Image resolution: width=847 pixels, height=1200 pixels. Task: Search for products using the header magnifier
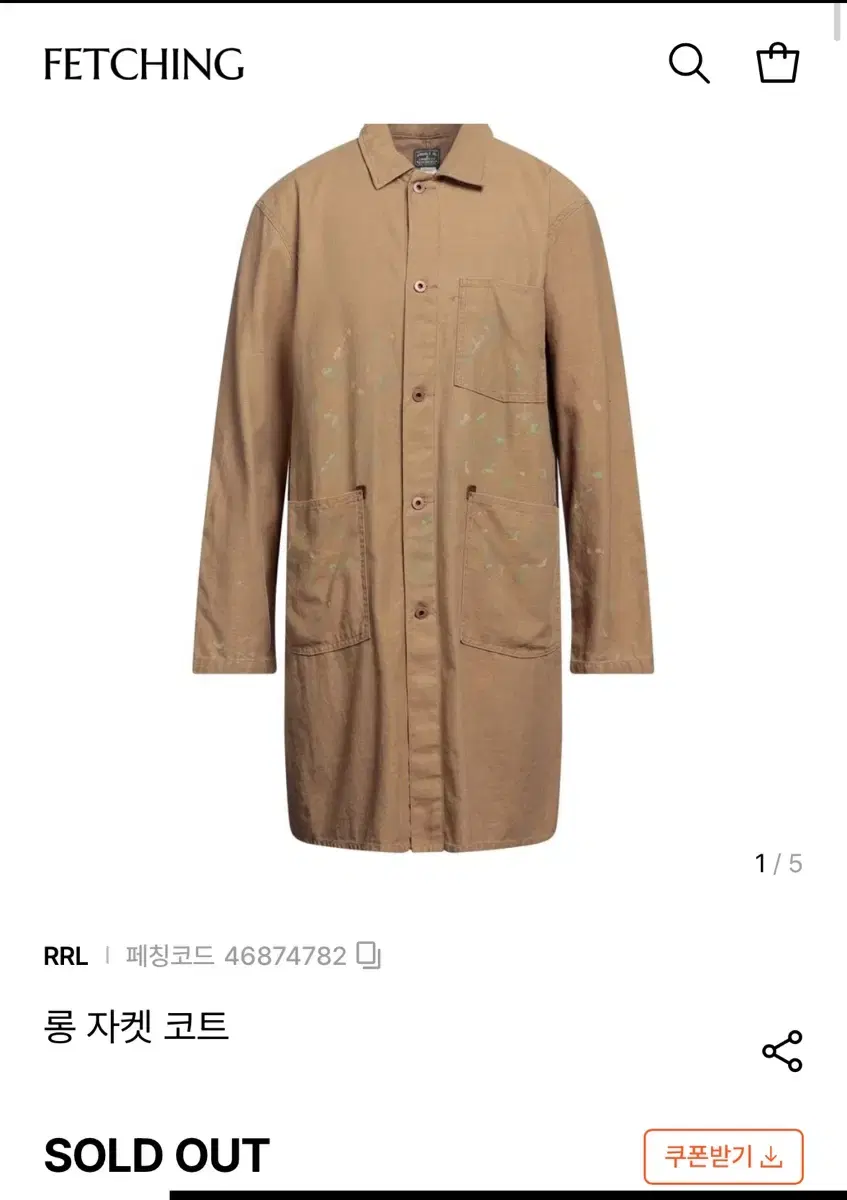tap(688, 64)
